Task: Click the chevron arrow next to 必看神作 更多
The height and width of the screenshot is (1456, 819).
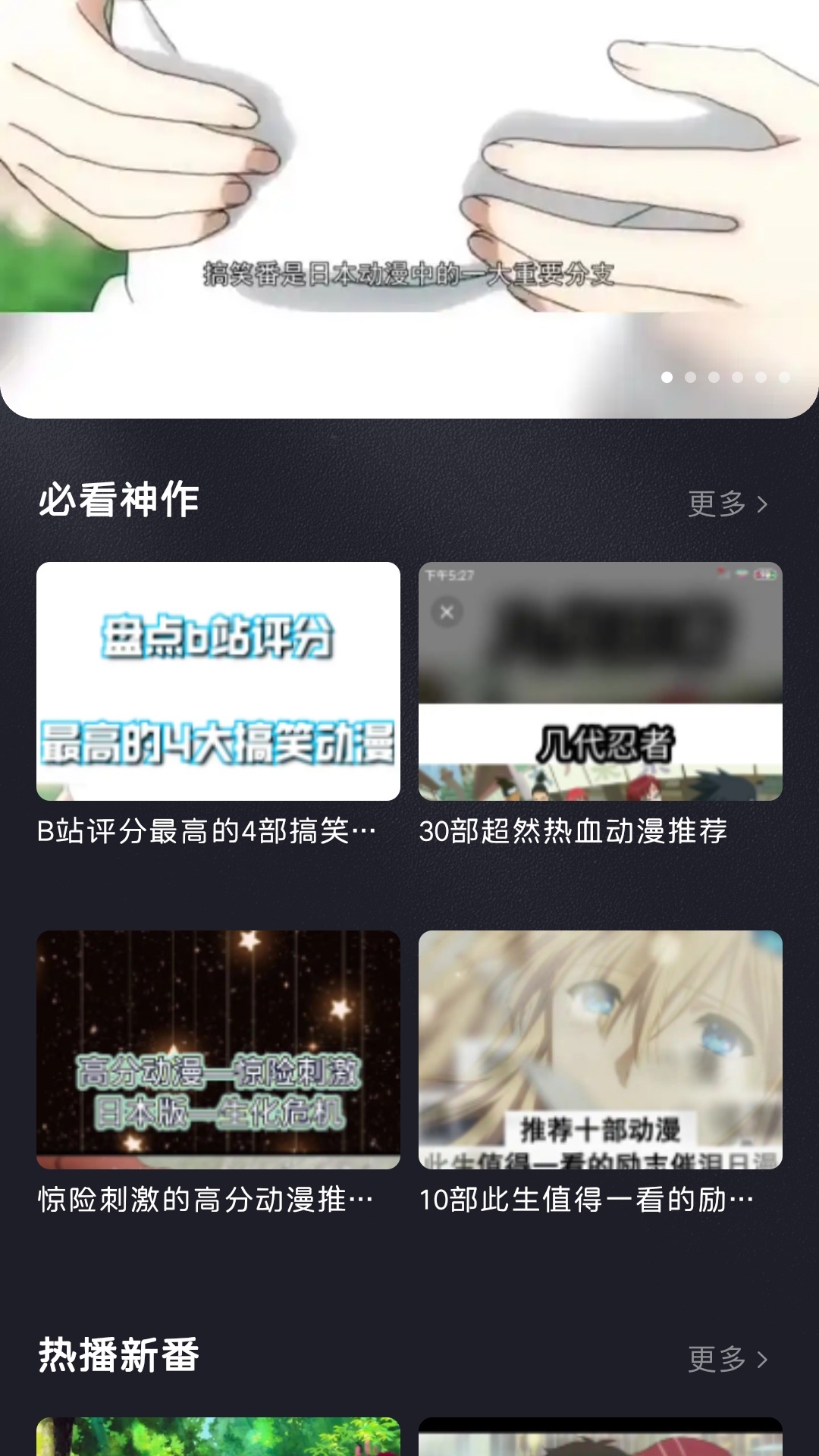Action: (762, 502)
